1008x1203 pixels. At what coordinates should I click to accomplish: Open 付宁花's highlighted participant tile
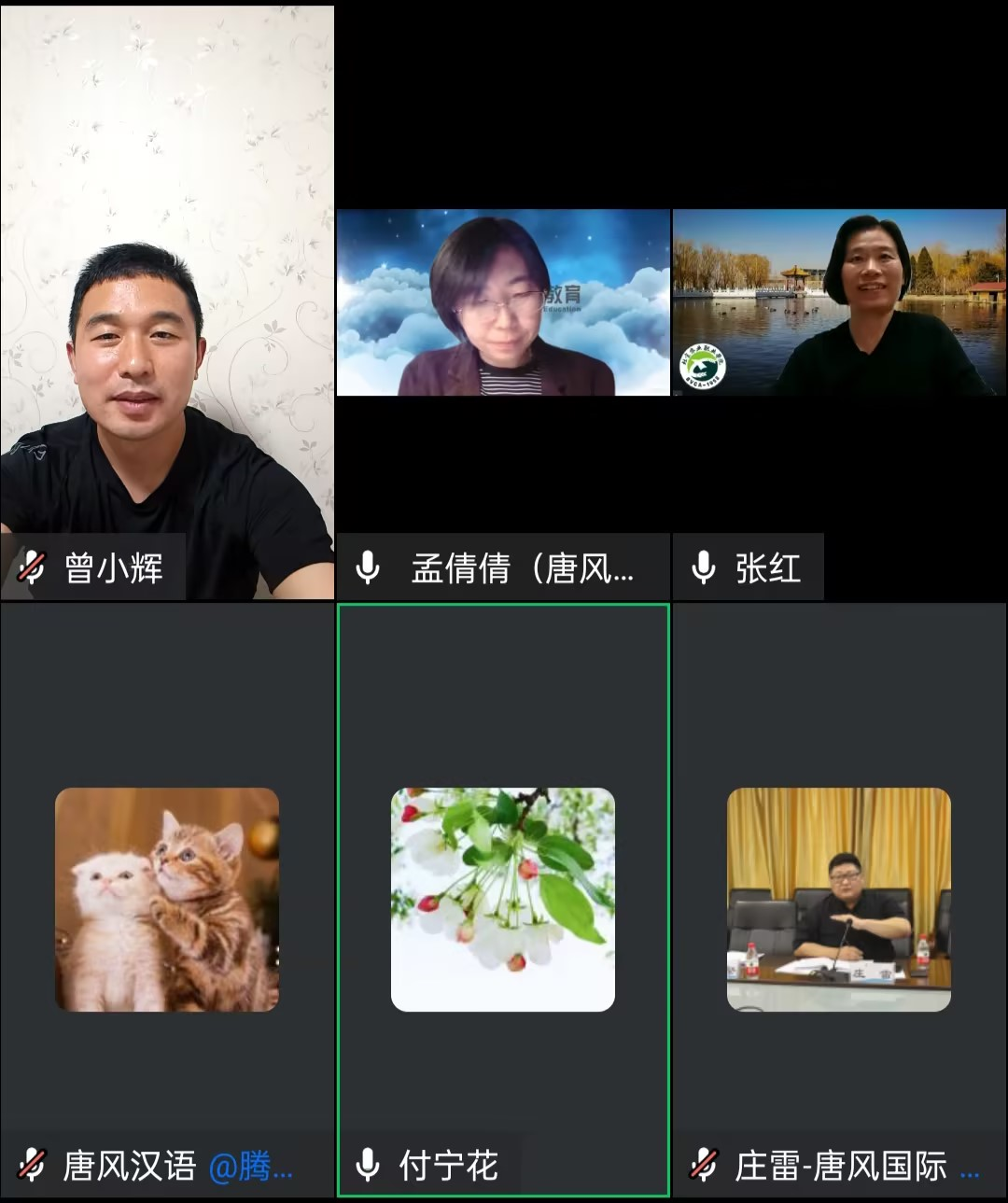pyautogui.click(x=503, y=900)
